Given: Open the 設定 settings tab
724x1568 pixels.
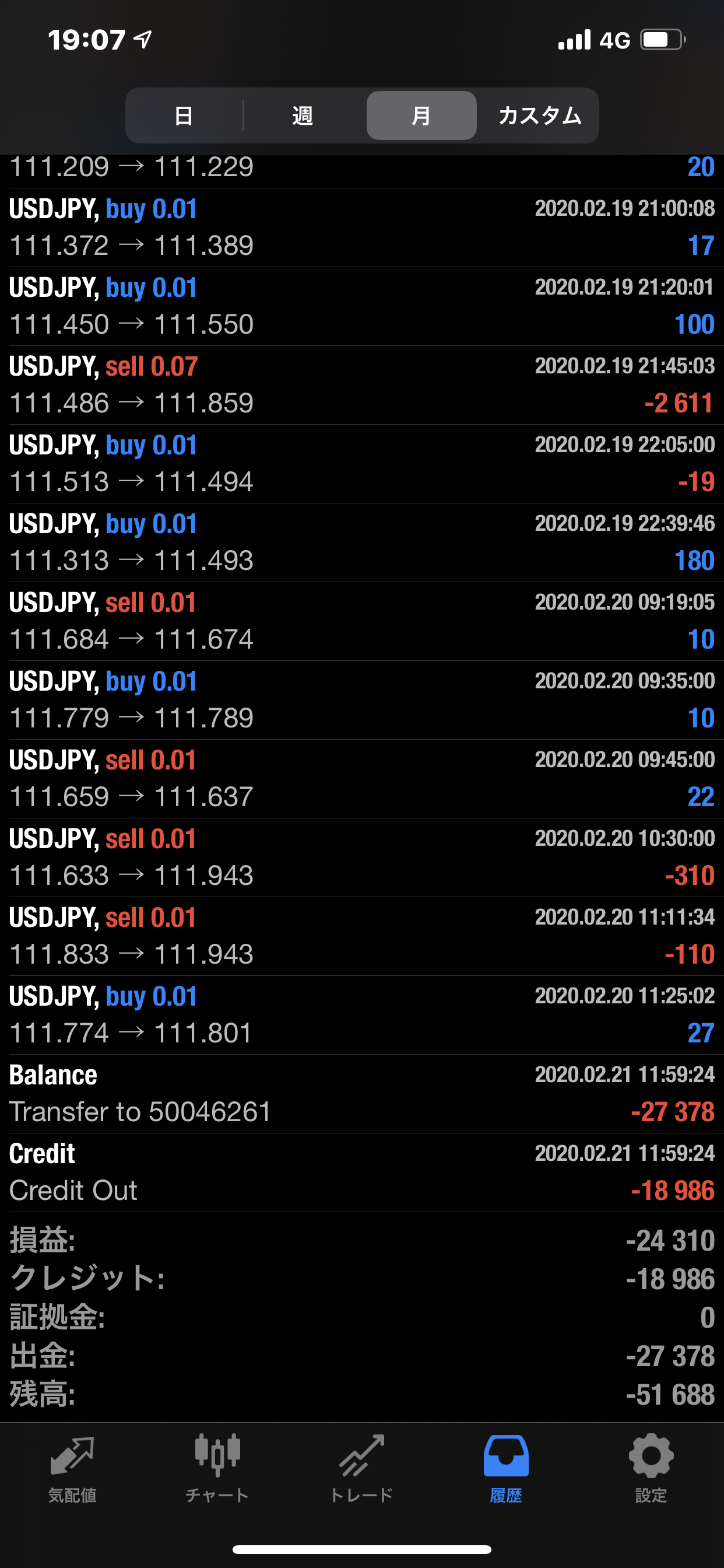Looking at the screenshot, I should point(651,1468).
